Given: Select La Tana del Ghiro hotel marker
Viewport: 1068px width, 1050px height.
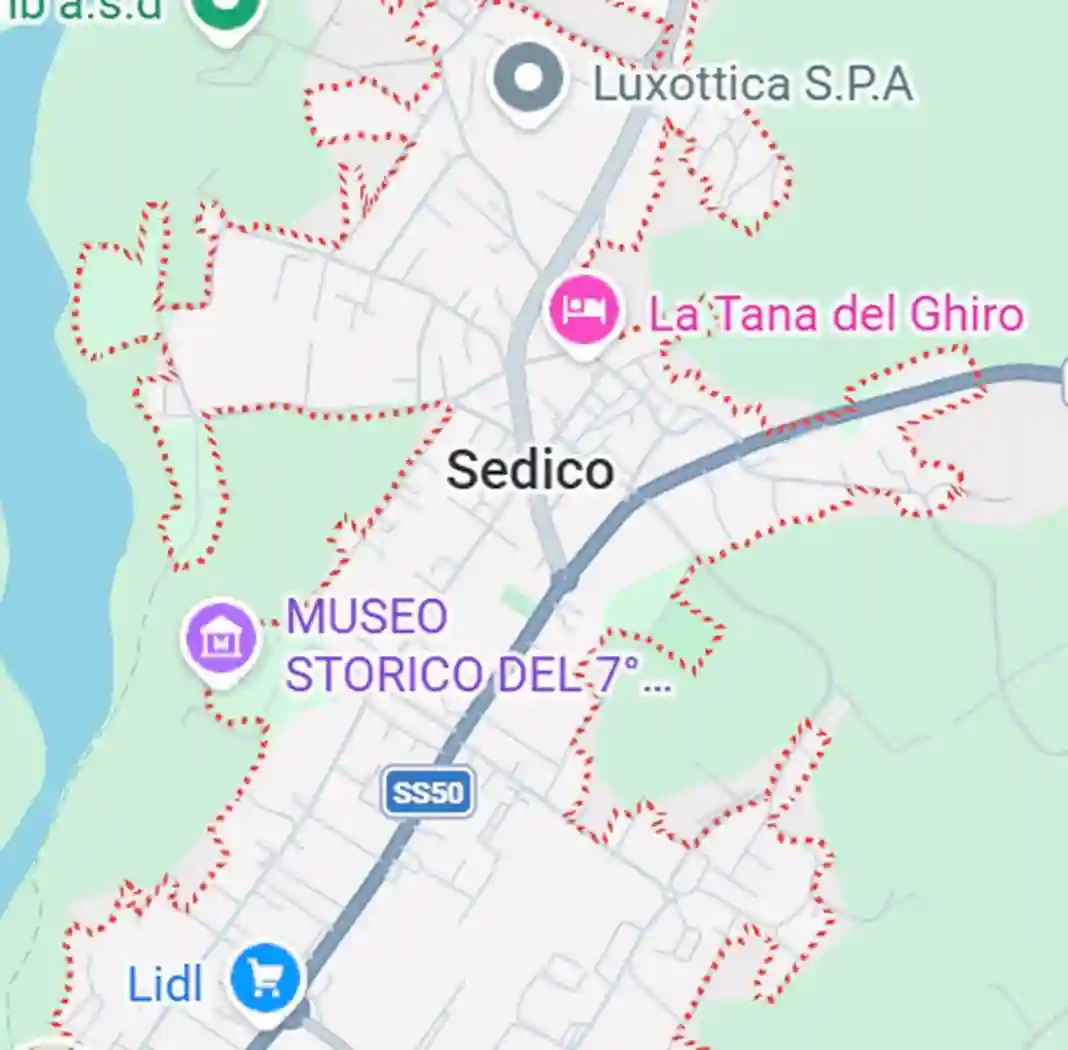Looking at the screenshot, I should pos(585,311).
